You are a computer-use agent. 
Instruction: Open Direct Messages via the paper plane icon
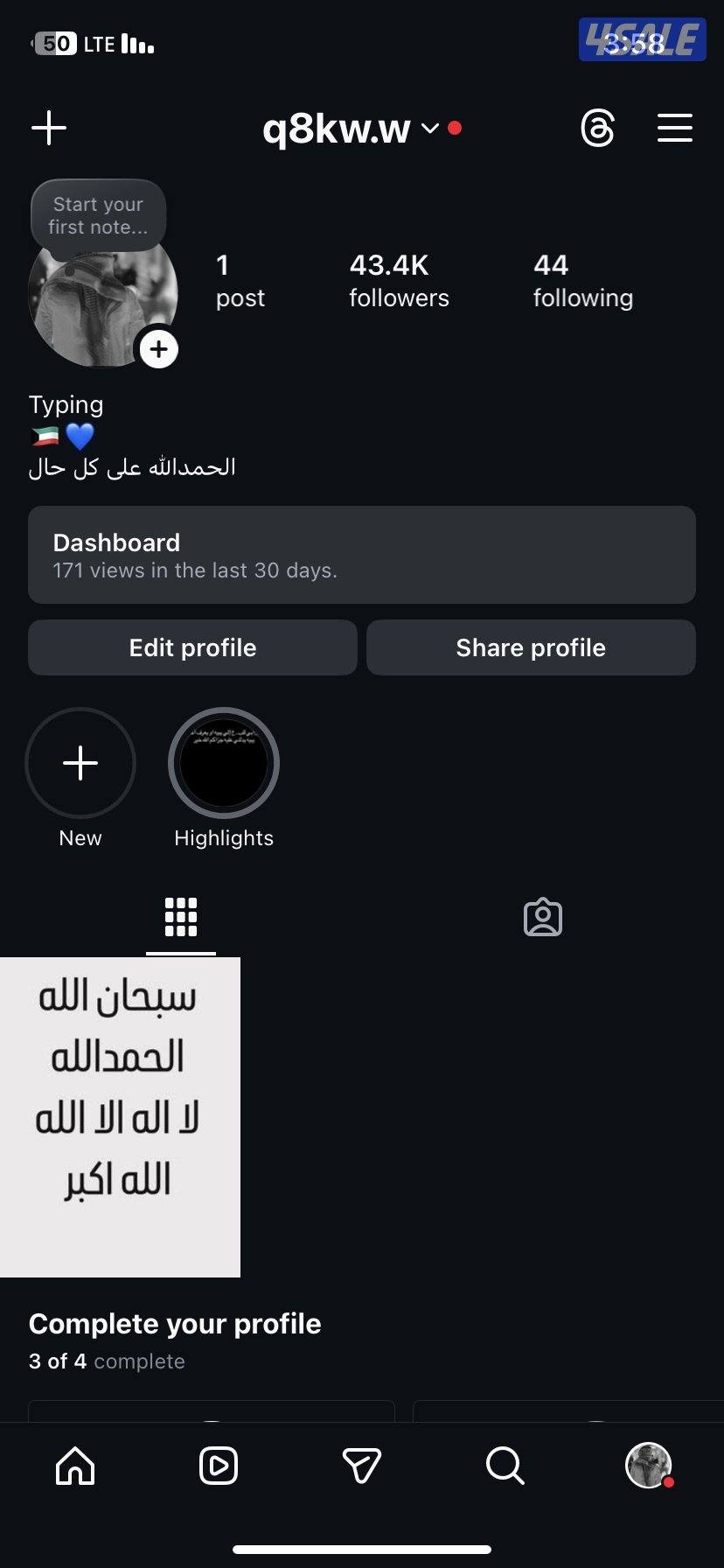pyautogui.click(x=362, y=1466)
